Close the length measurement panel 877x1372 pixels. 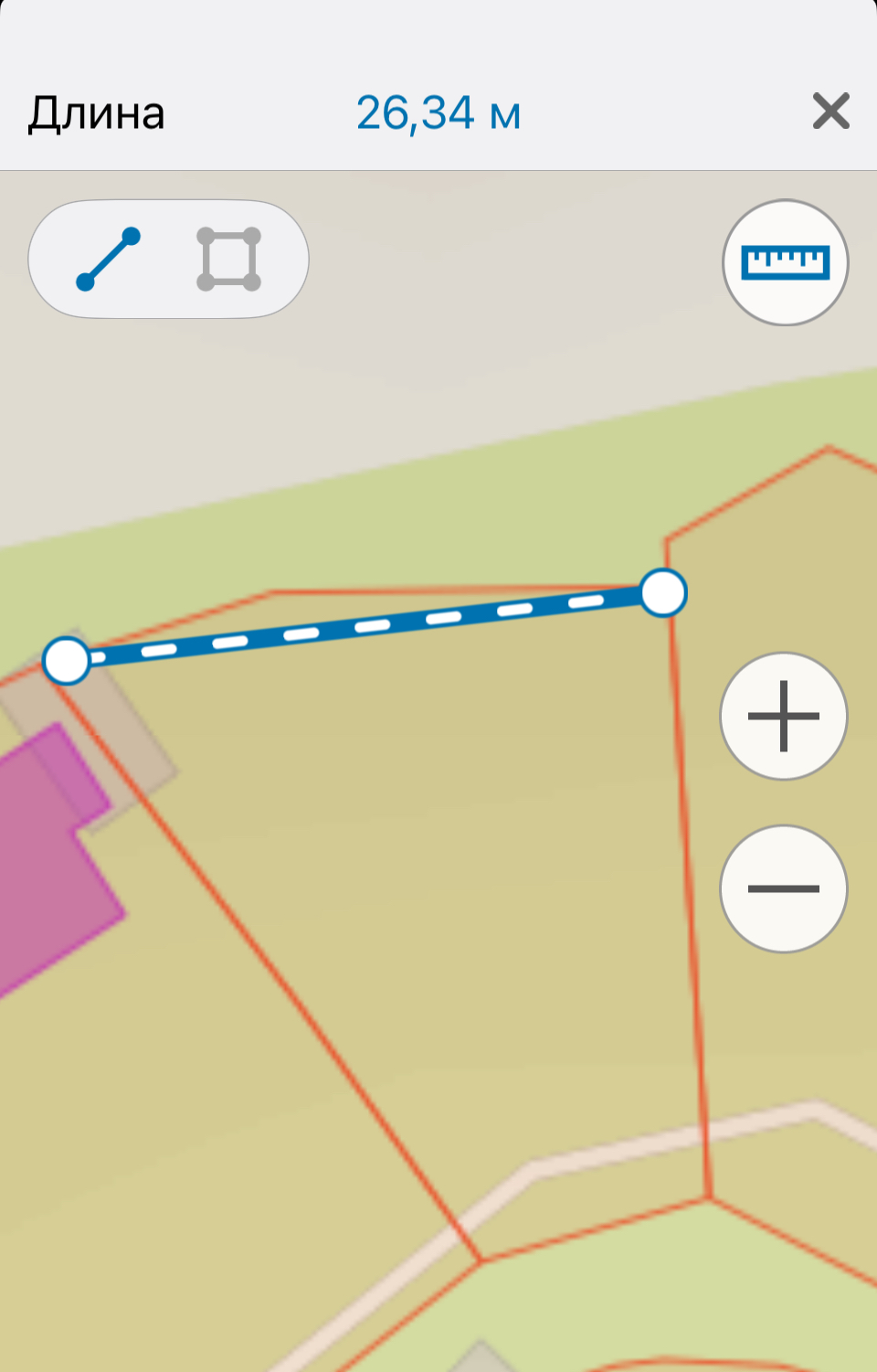[830, 112]
